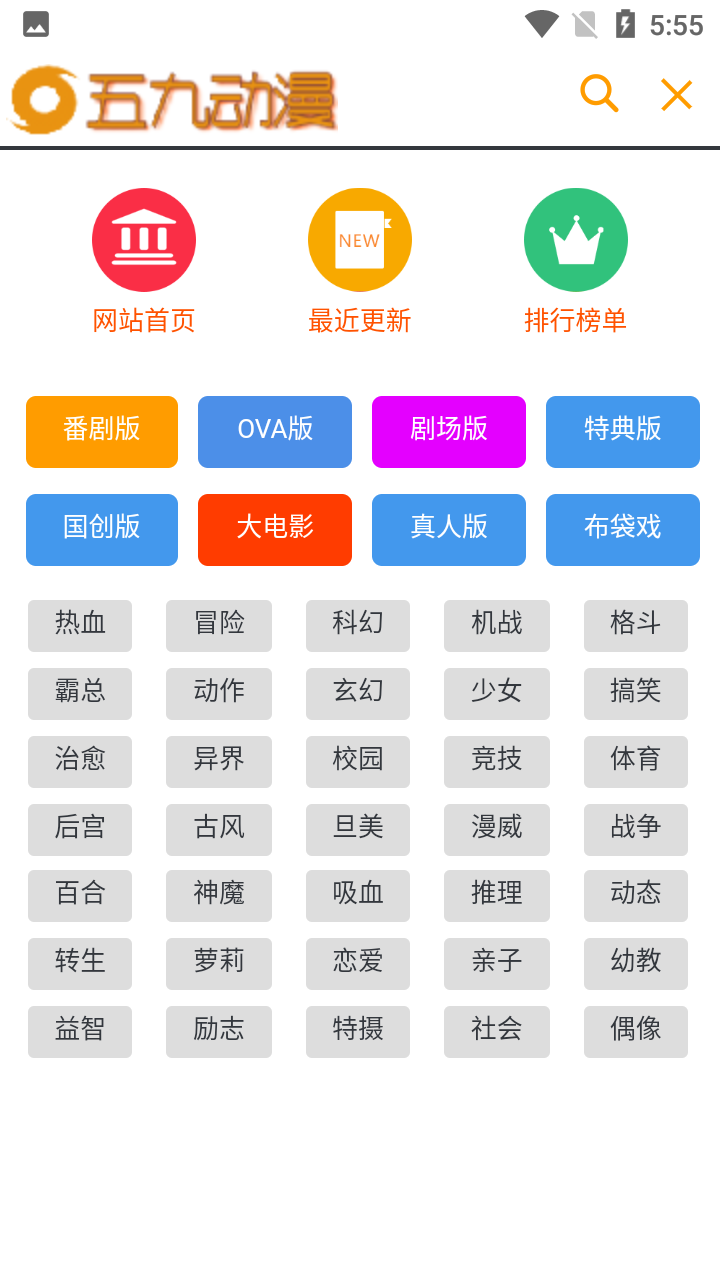Open the 剧场版 category
Image resolution: width=720 pixels, height=1280 pixels.
[x=449, y=432]
